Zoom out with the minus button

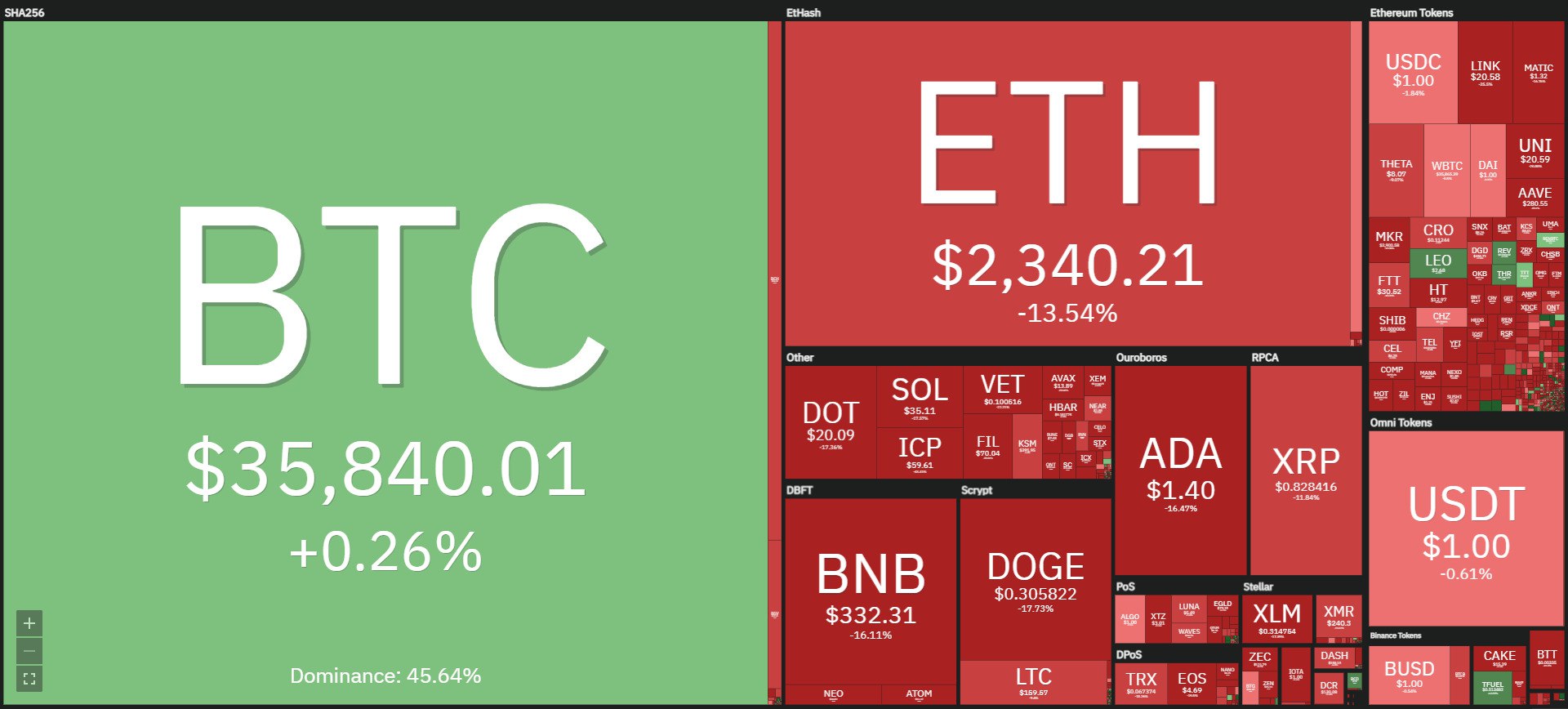pos(29,651)
